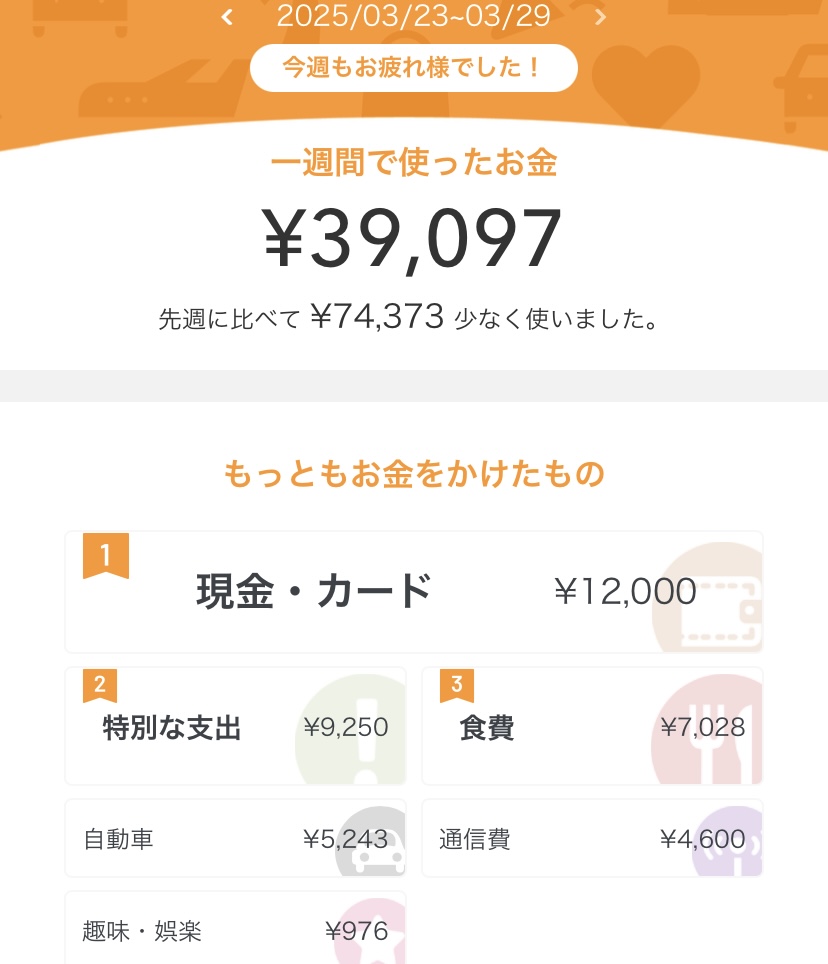The image size is (828, 964).
Task: Open the 現金・カード spending card
Action: 413,592
